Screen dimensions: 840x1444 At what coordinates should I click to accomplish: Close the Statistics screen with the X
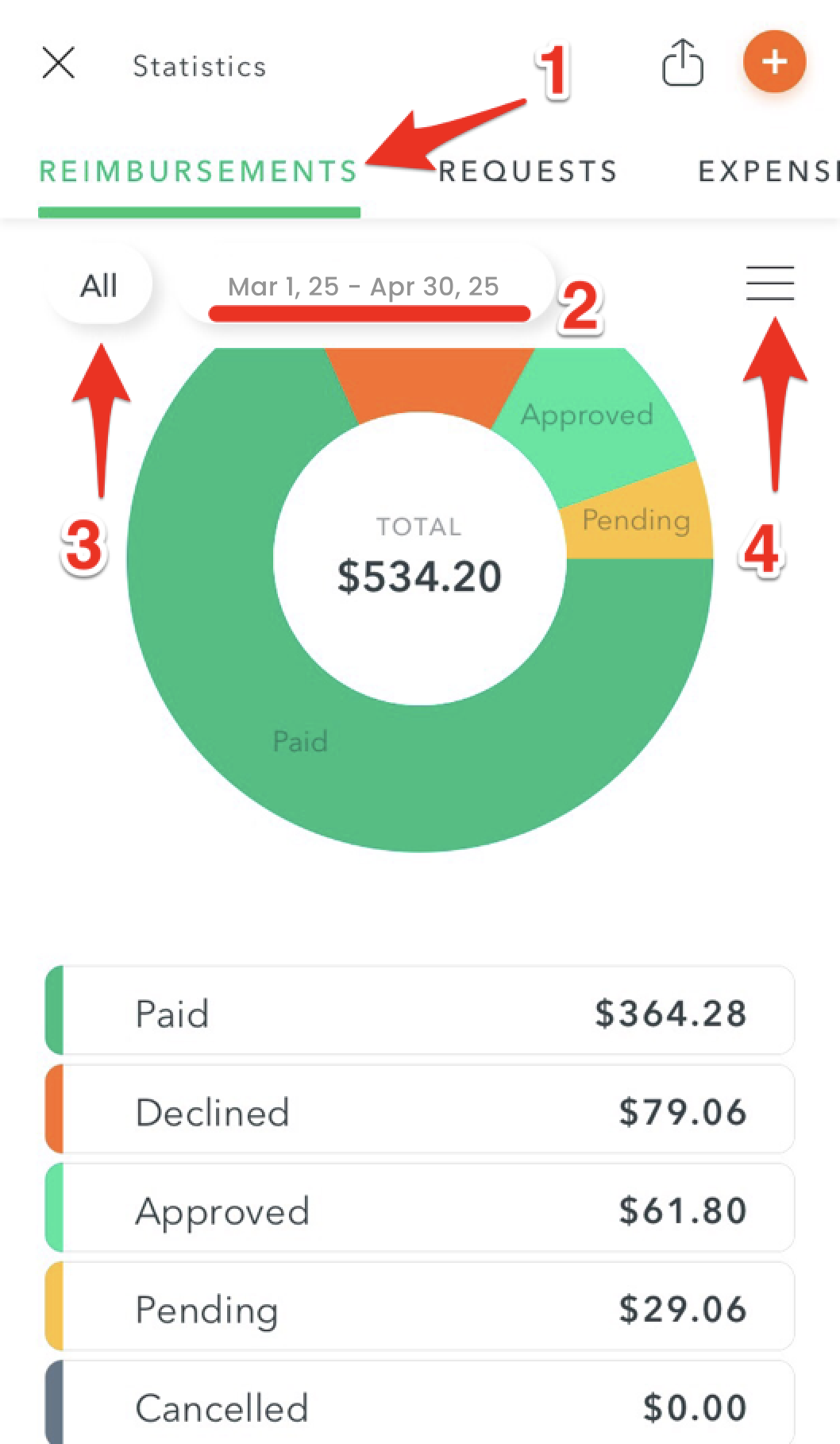pos(60,64)
